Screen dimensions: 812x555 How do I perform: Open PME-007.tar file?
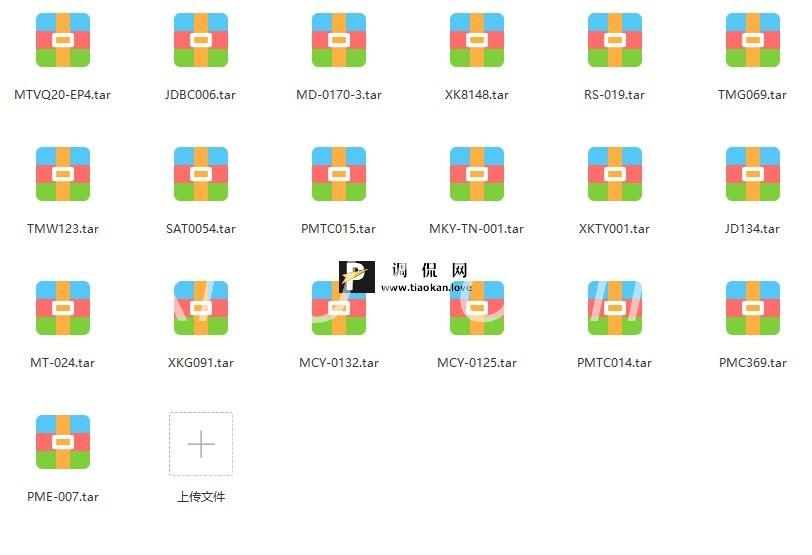point(63,442)
